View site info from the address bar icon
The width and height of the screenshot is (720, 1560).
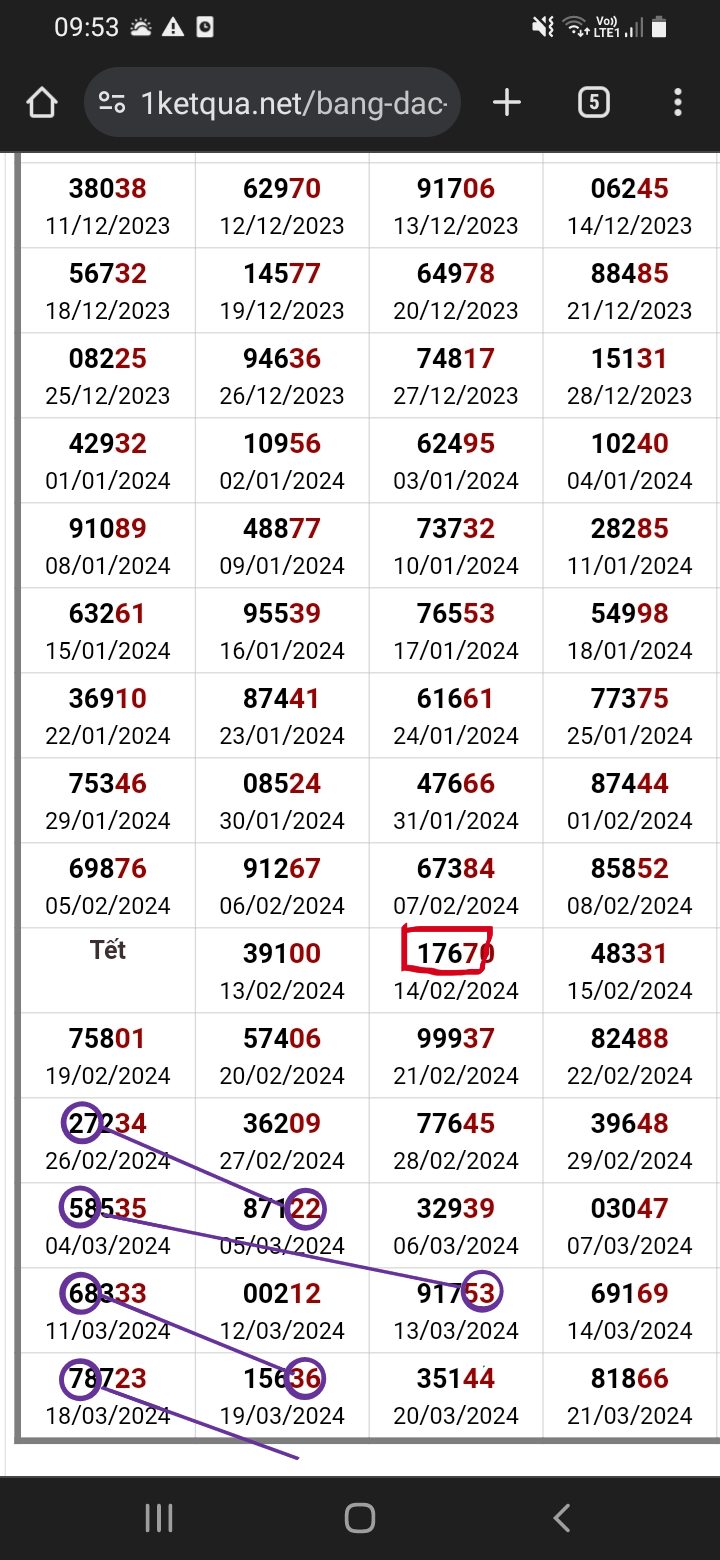click(x=112, y=102)
